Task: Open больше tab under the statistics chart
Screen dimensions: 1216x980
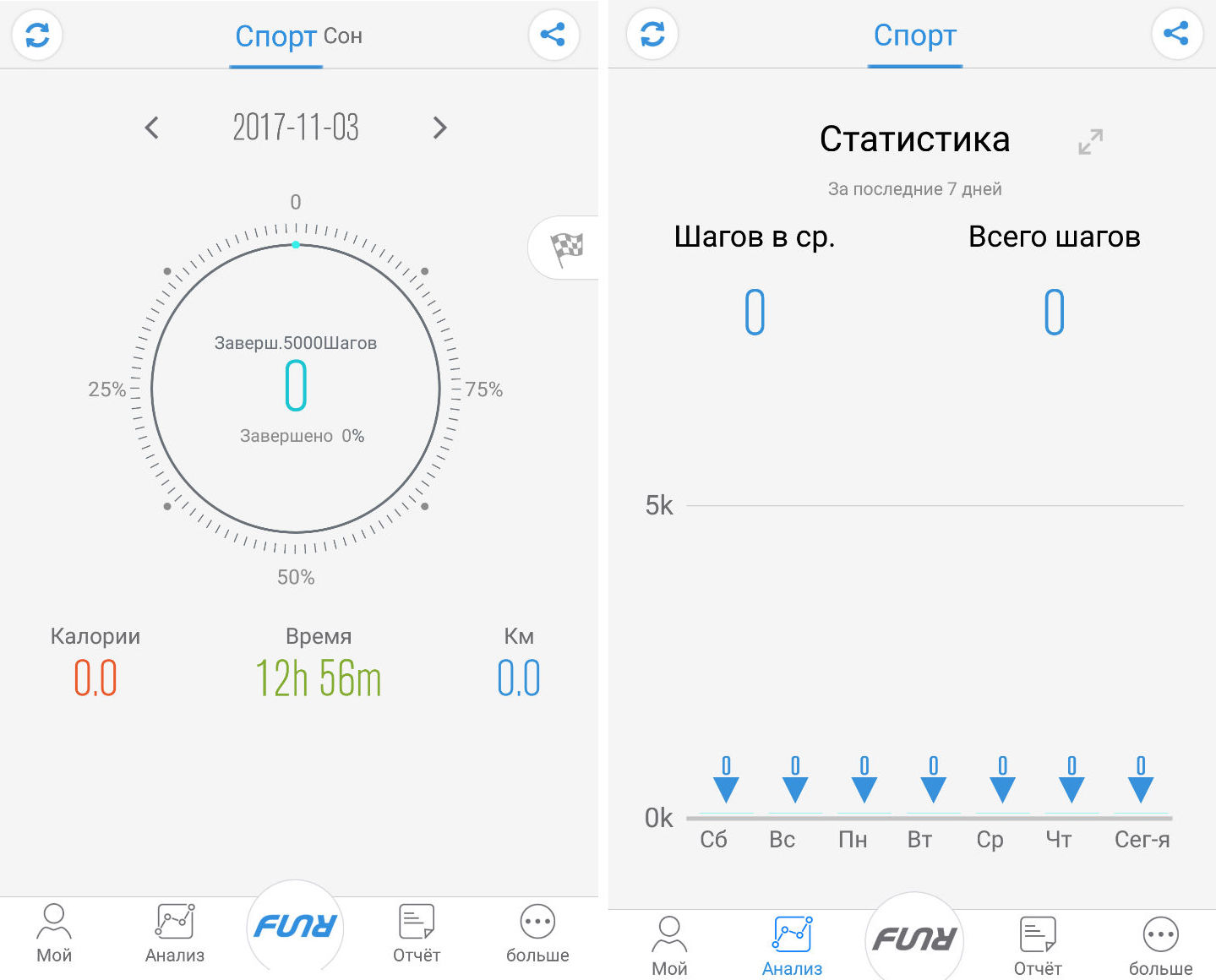Action: [1160, 945]
